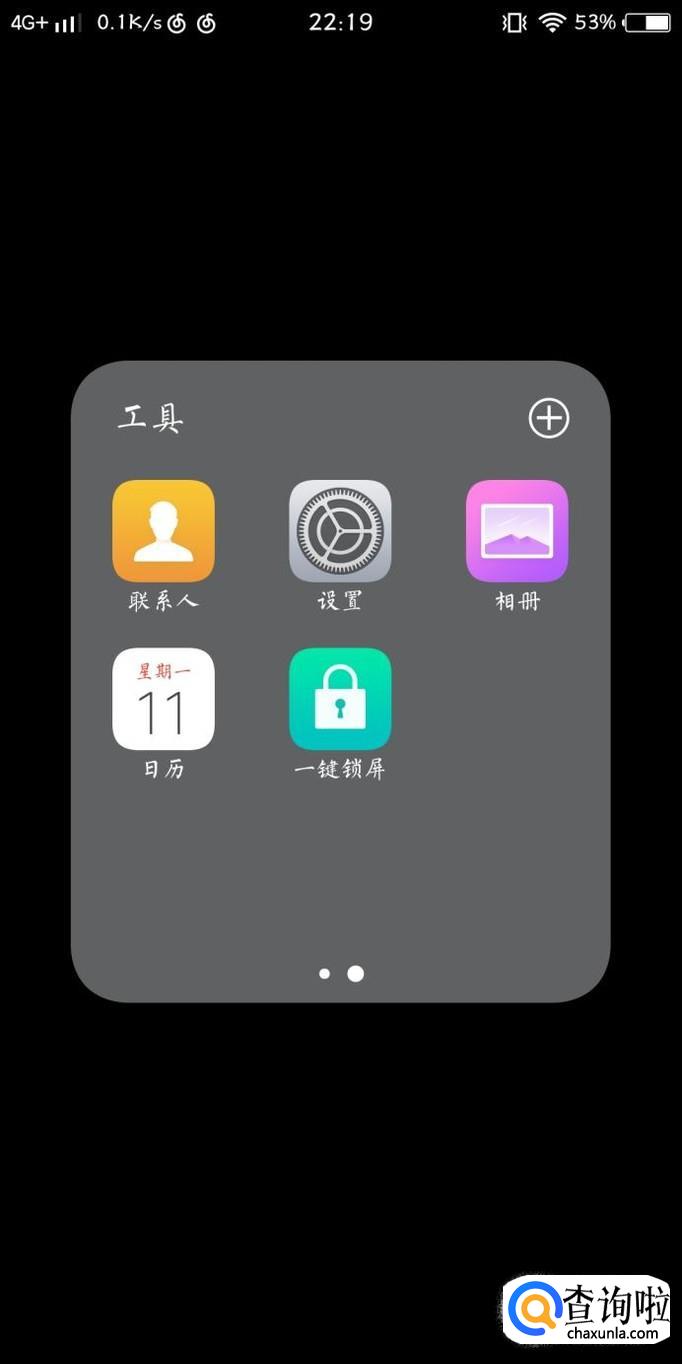Tap 一键锁屏 to lock the screen
The width and height of the screenshot is (682, 1364).
pos(340,699)
